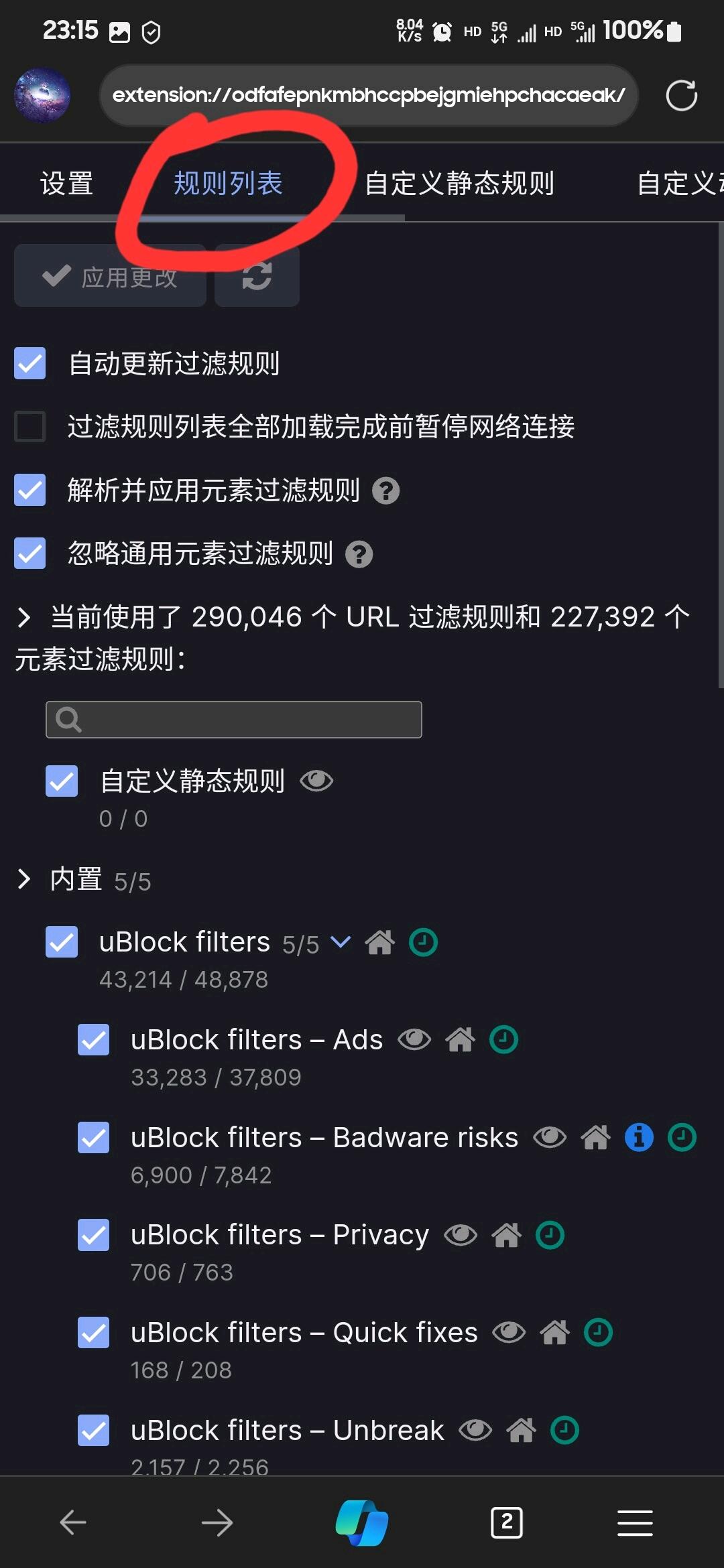Enable 过滤规则列表全部加载完成前暂停网络连接

[30, 427]
